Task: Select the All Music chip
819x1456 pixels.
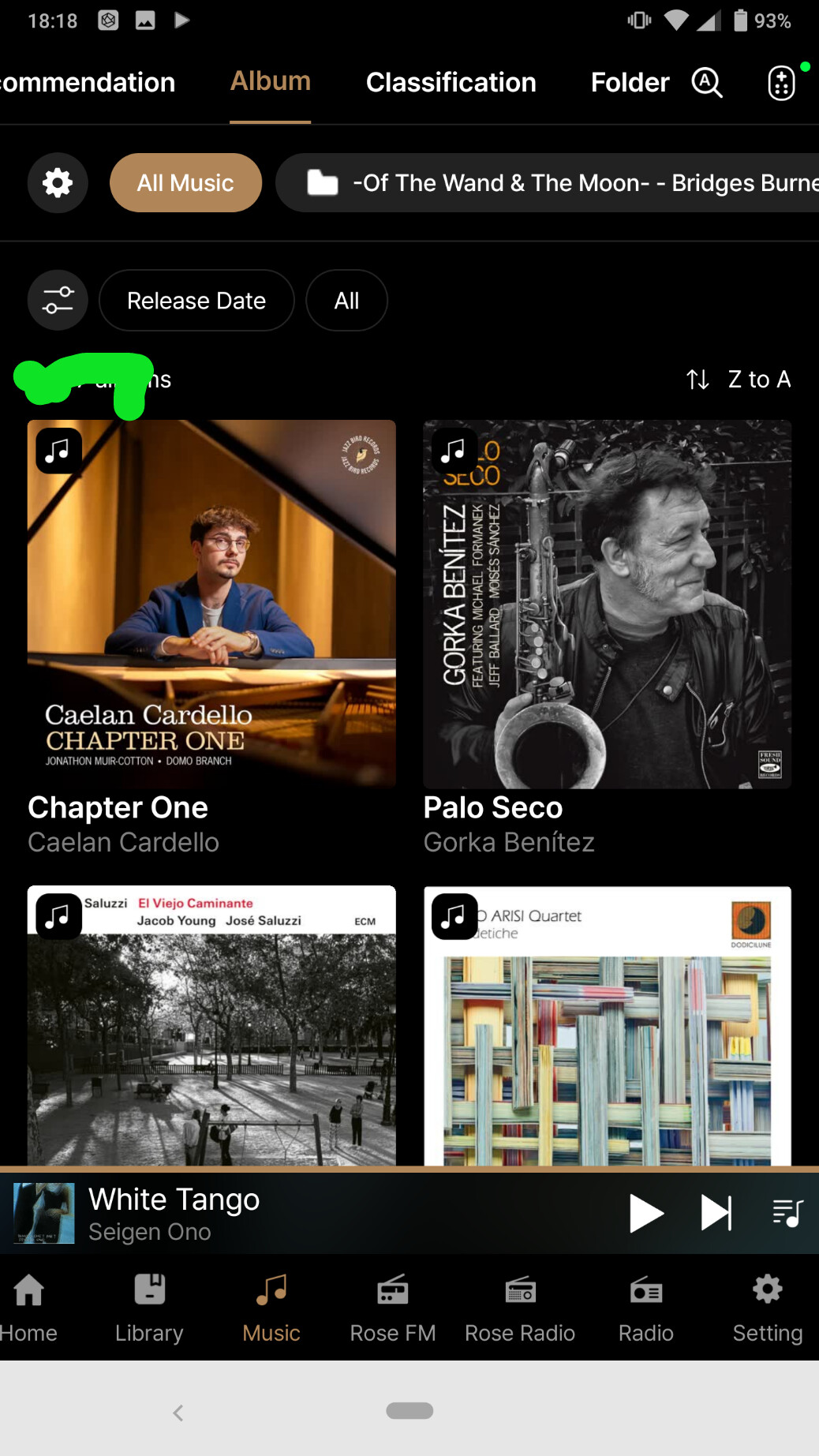Action: (185, 183)
